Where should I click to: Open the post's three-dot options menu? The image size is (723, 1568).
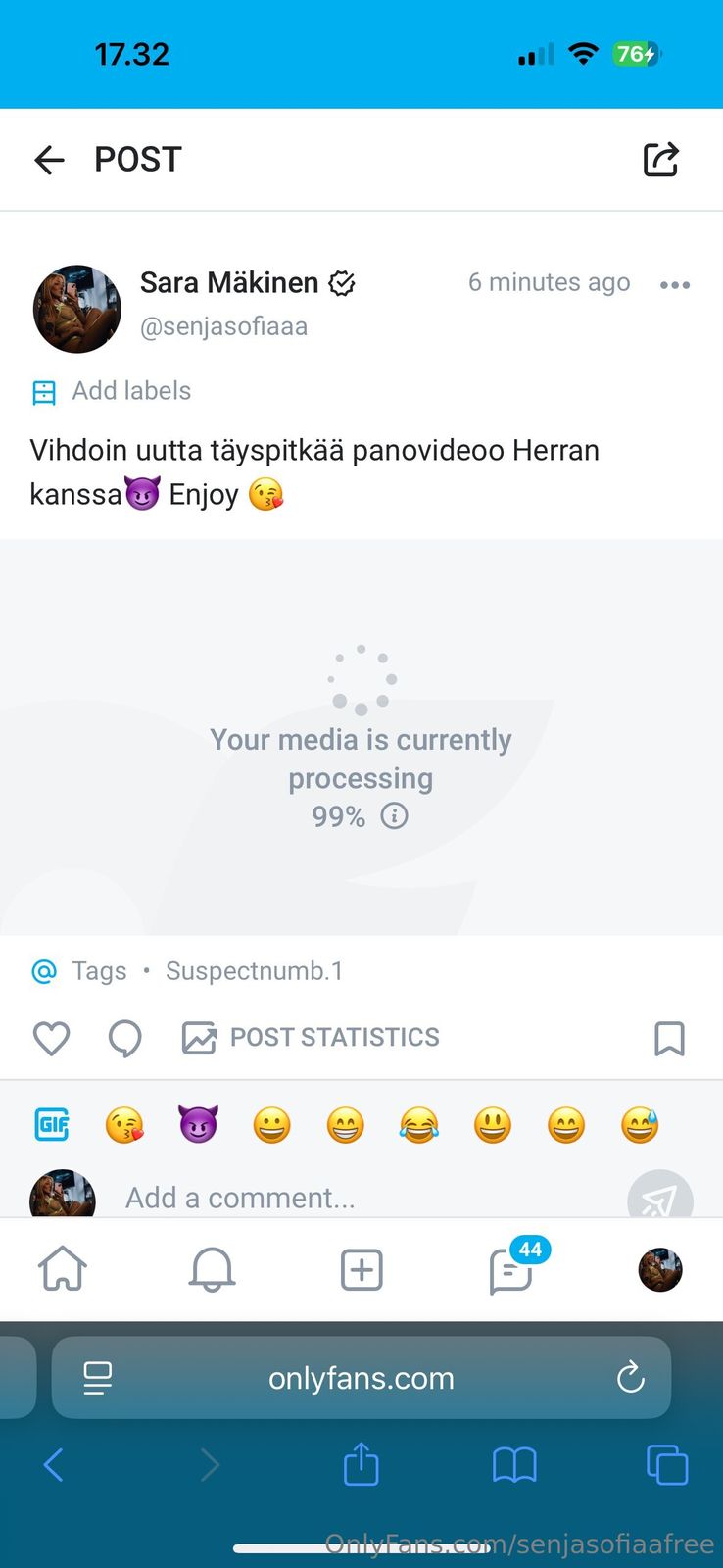tap(675, 285)
